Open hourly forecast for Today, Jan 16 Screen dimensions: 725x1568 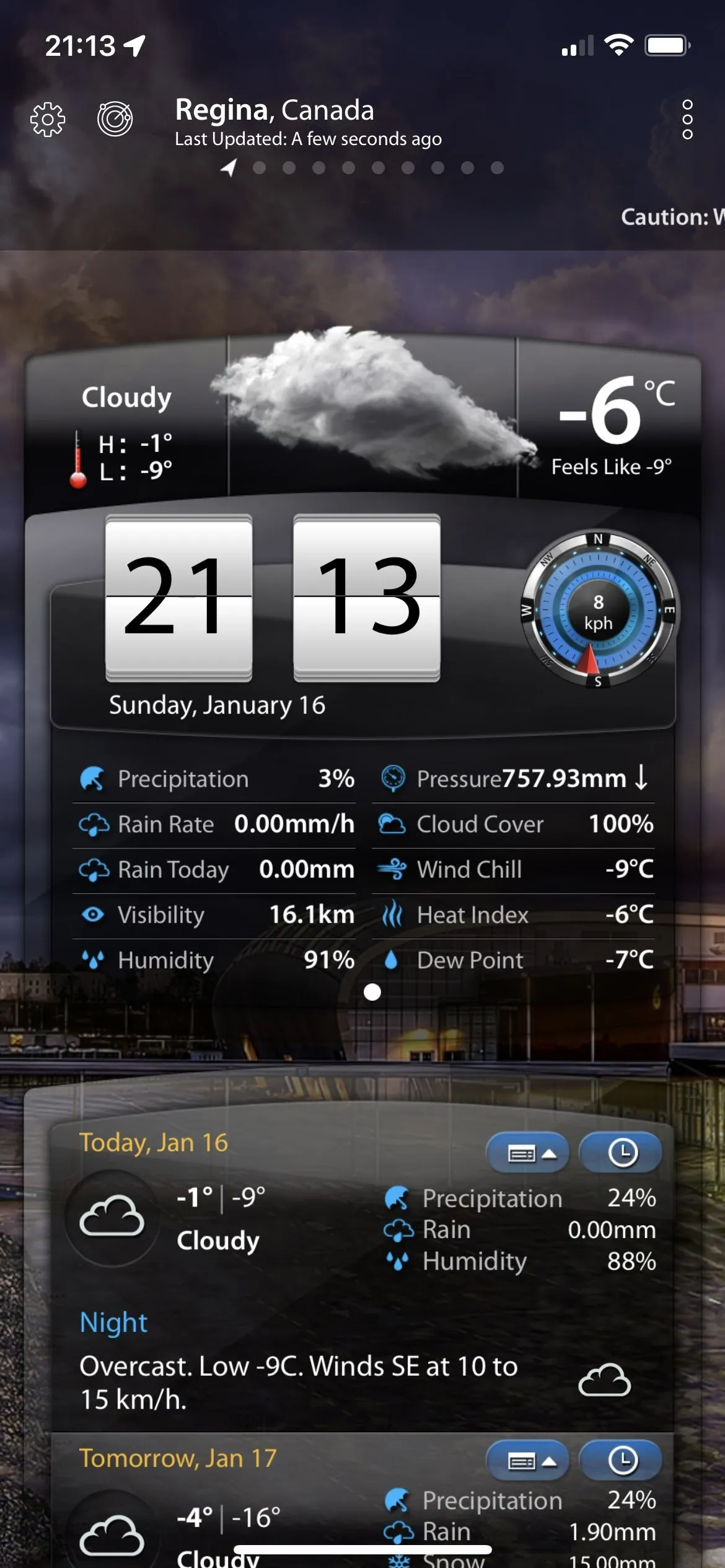(621, 1153)
